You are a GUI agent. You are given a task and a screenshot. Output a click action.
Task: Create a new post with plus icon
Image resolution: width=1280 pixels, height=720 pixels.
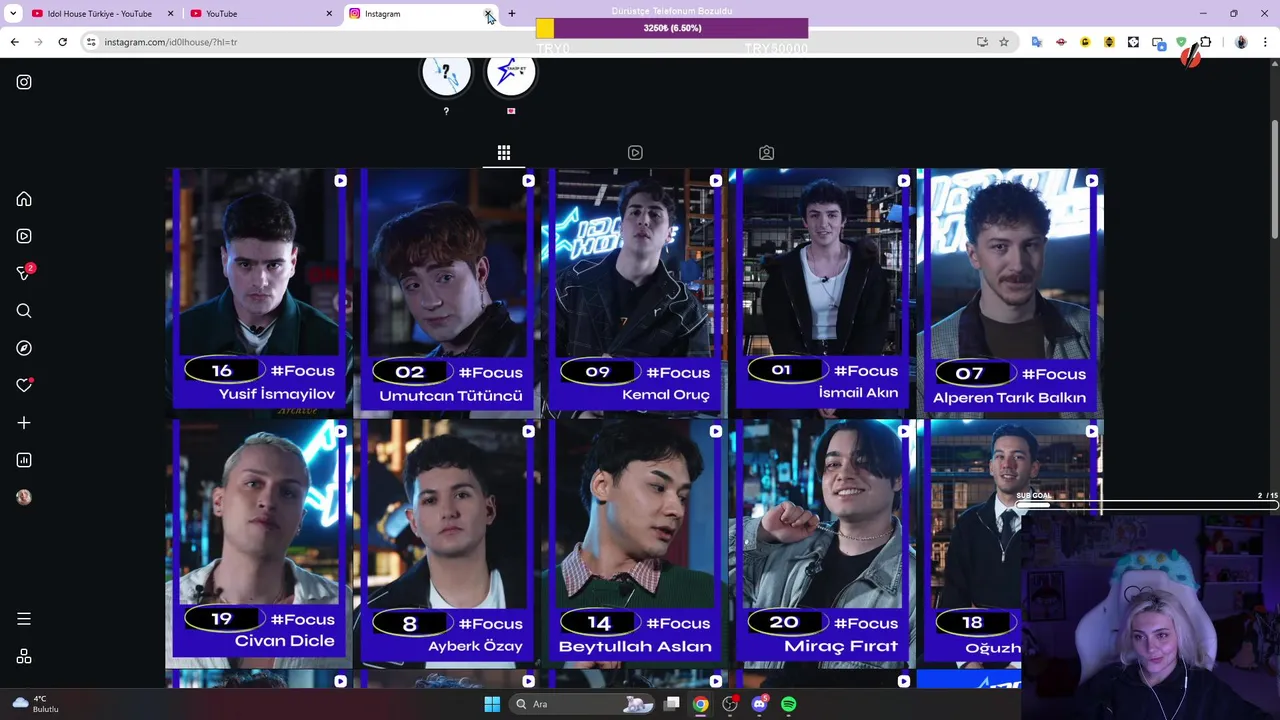24,423
